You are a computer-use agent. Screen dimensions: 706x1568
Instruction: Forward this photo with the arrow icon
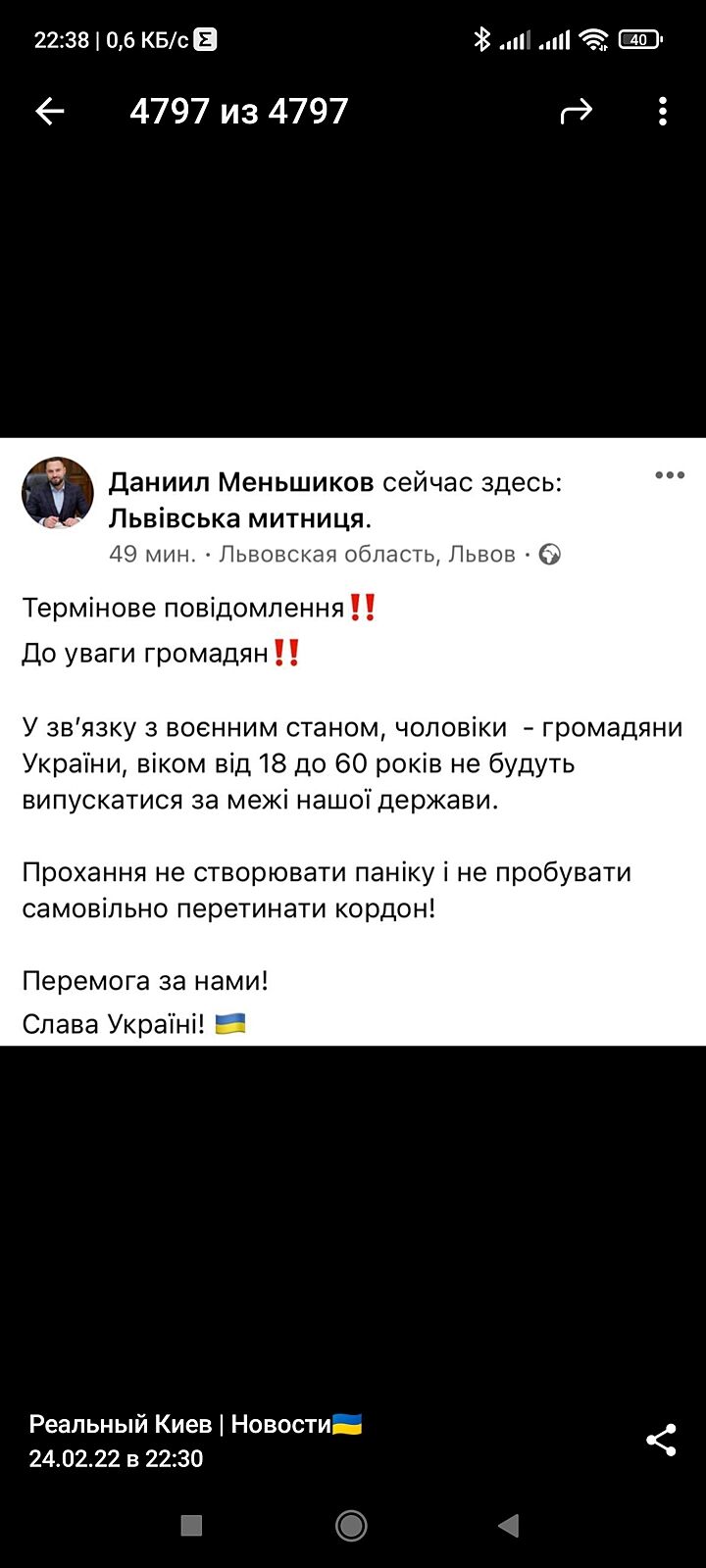pos(576,112)
